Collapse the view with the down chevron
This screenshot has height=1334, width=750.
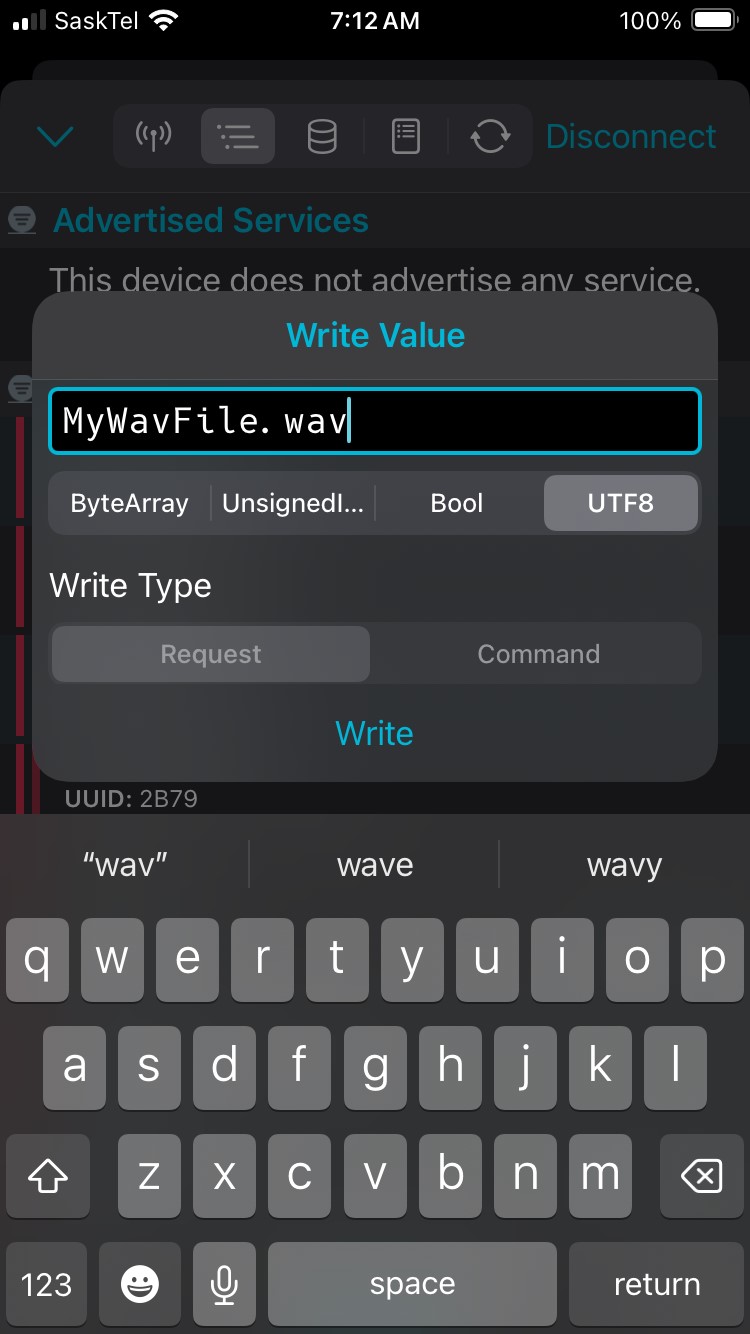pyautogui.click(x=55, y=136)
